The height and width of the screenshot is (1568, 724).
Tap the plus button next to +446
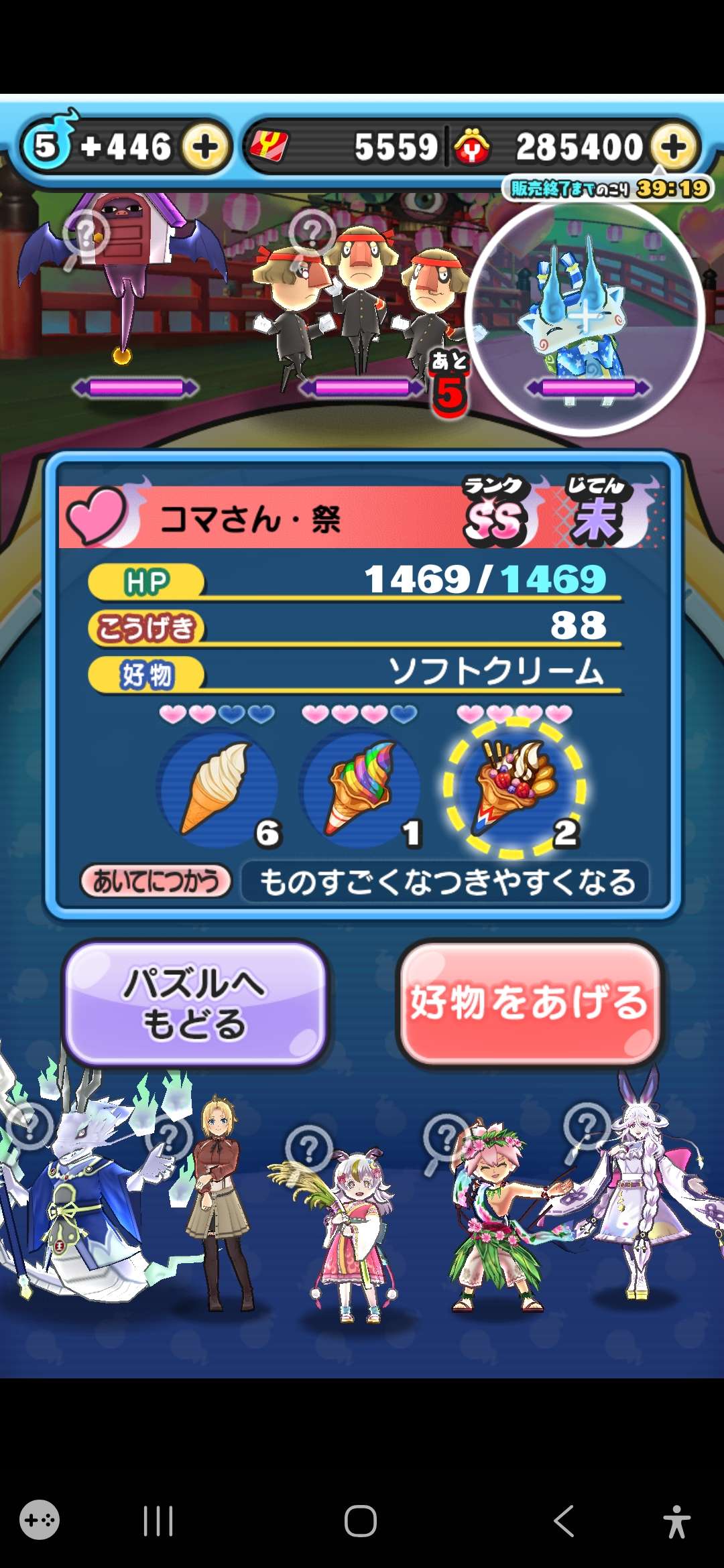(205, 147)
